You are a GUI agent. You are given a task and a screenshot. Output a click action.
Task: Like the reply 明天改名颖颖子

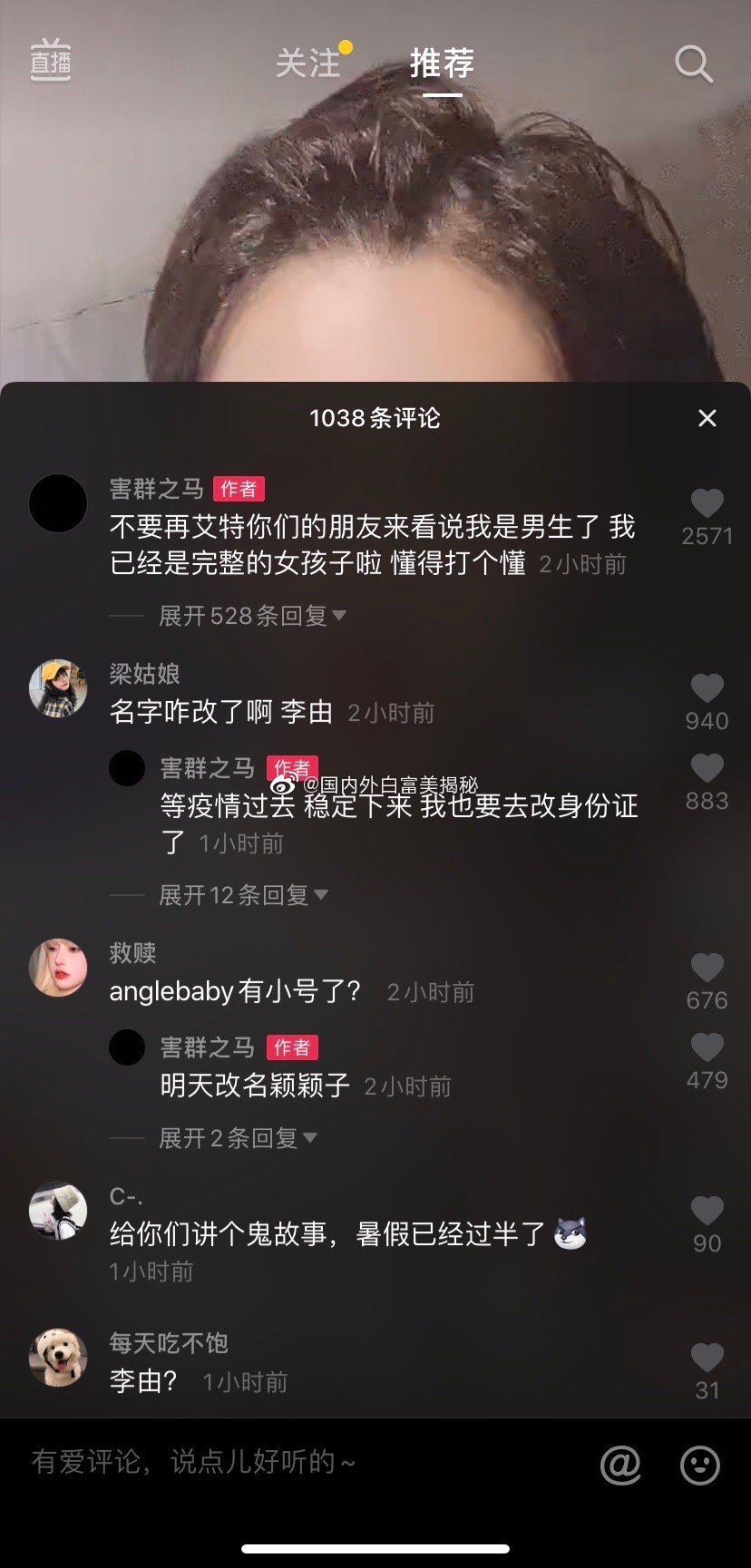click(x=707, y=1048)
